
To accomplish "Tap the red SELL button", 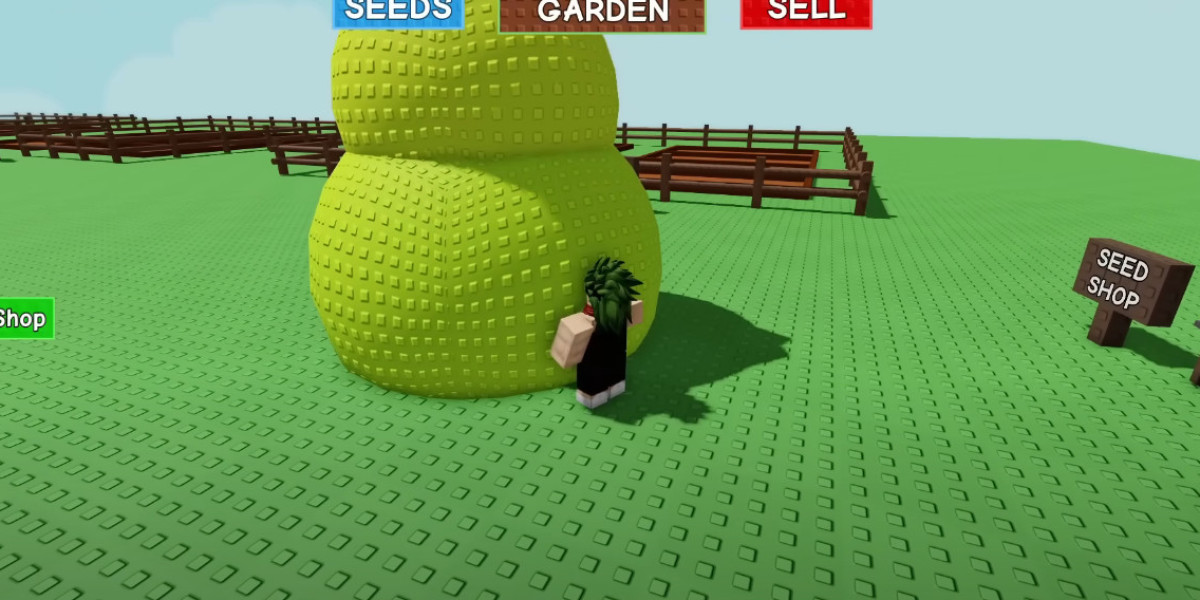I will pyautogui.click(x=806, y=12).
